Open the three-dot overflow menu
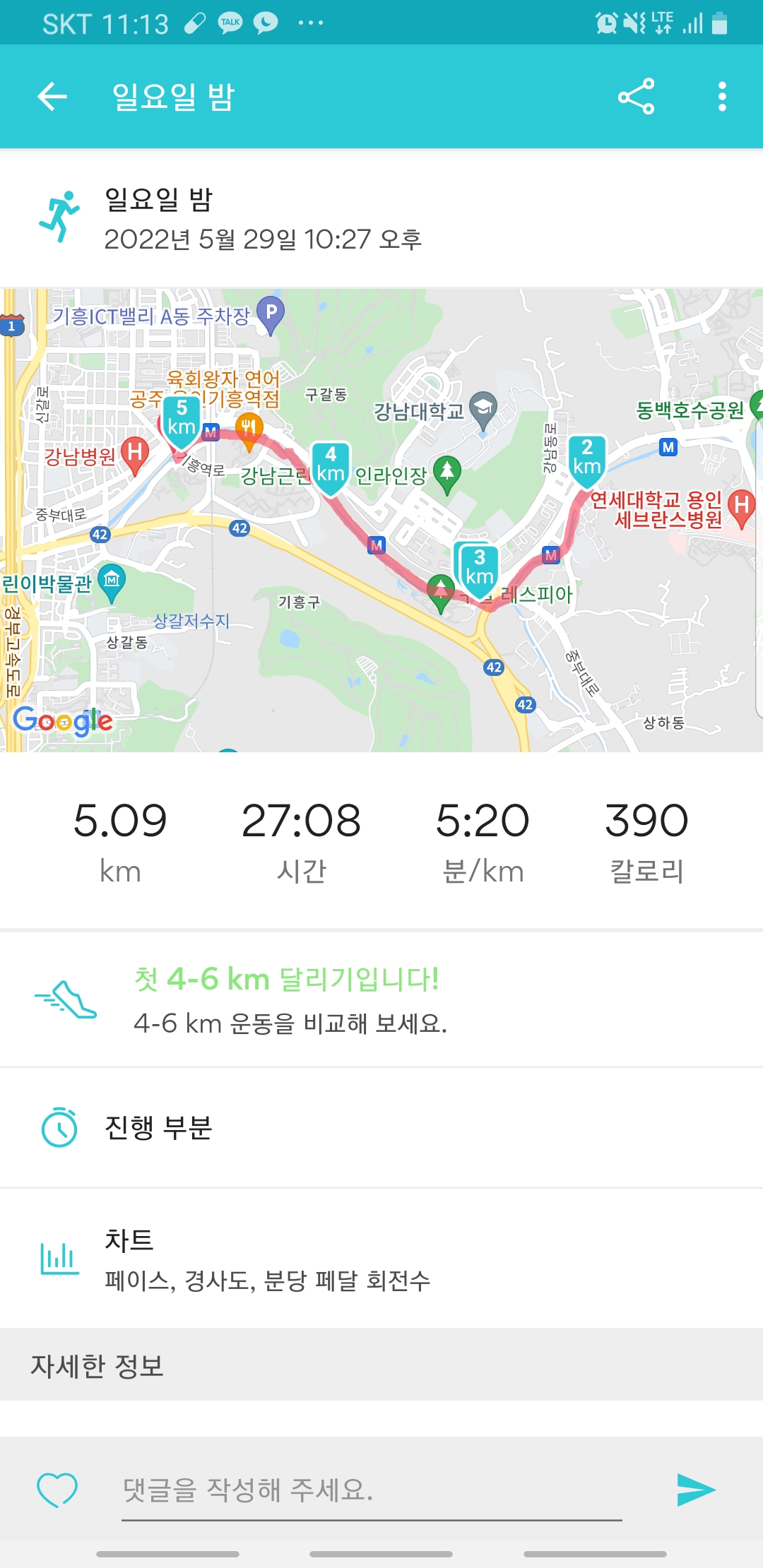 721,97
